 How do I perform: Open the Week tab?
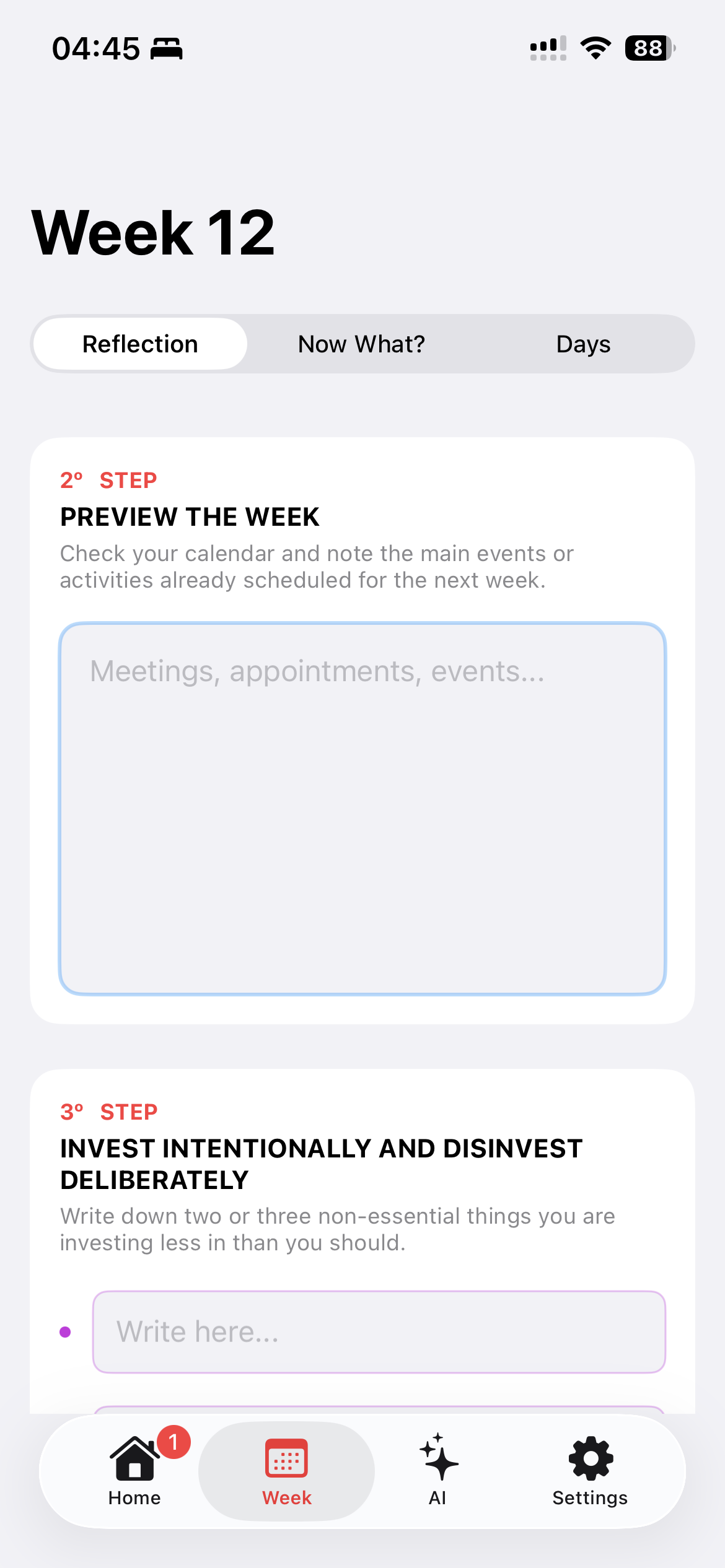click(286, 1470)
